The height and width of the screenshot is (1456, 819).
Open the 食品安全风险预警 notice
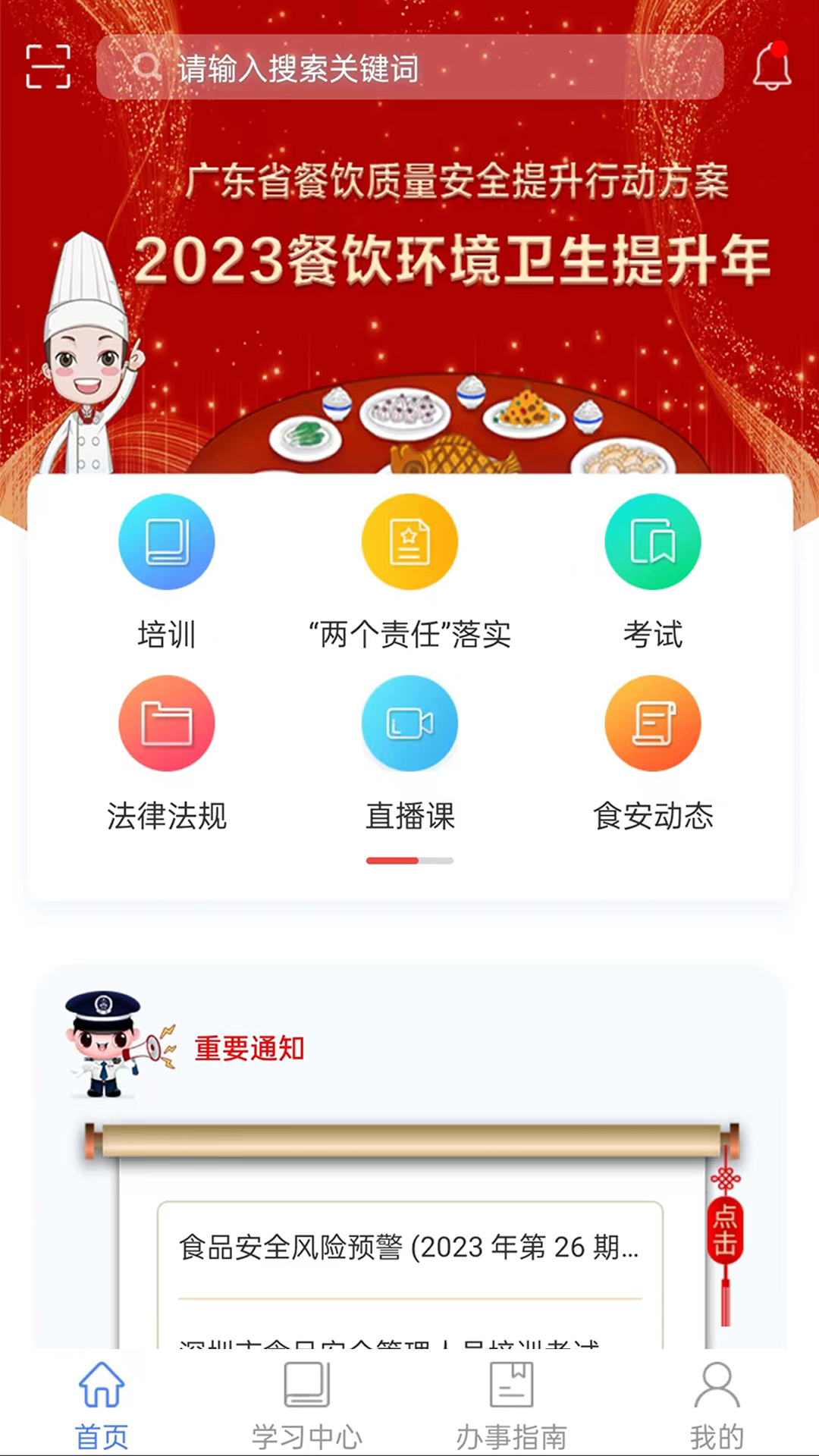[409, 1247]
